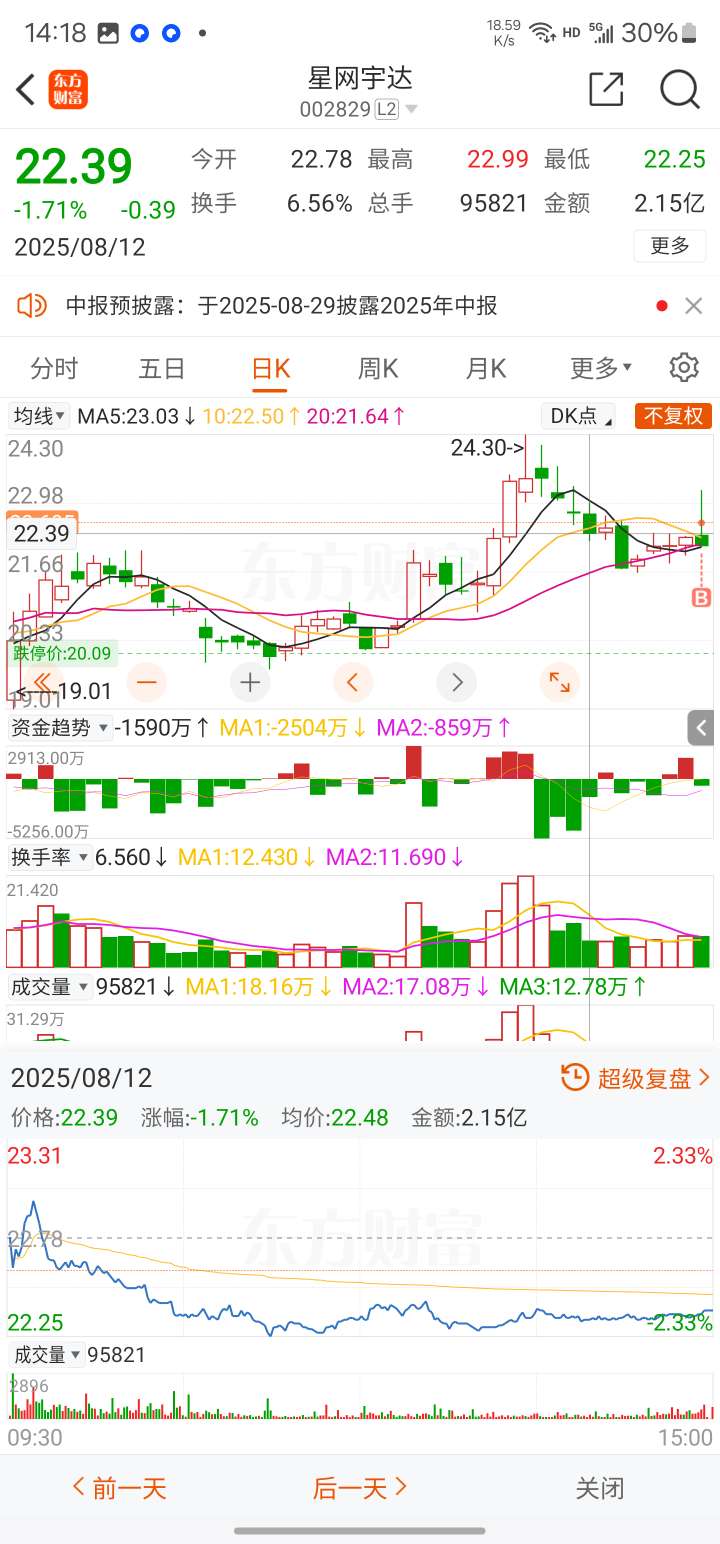Go to 前一天 trading day
The width and height of the screenshot is (720, 1544).
119,1488
